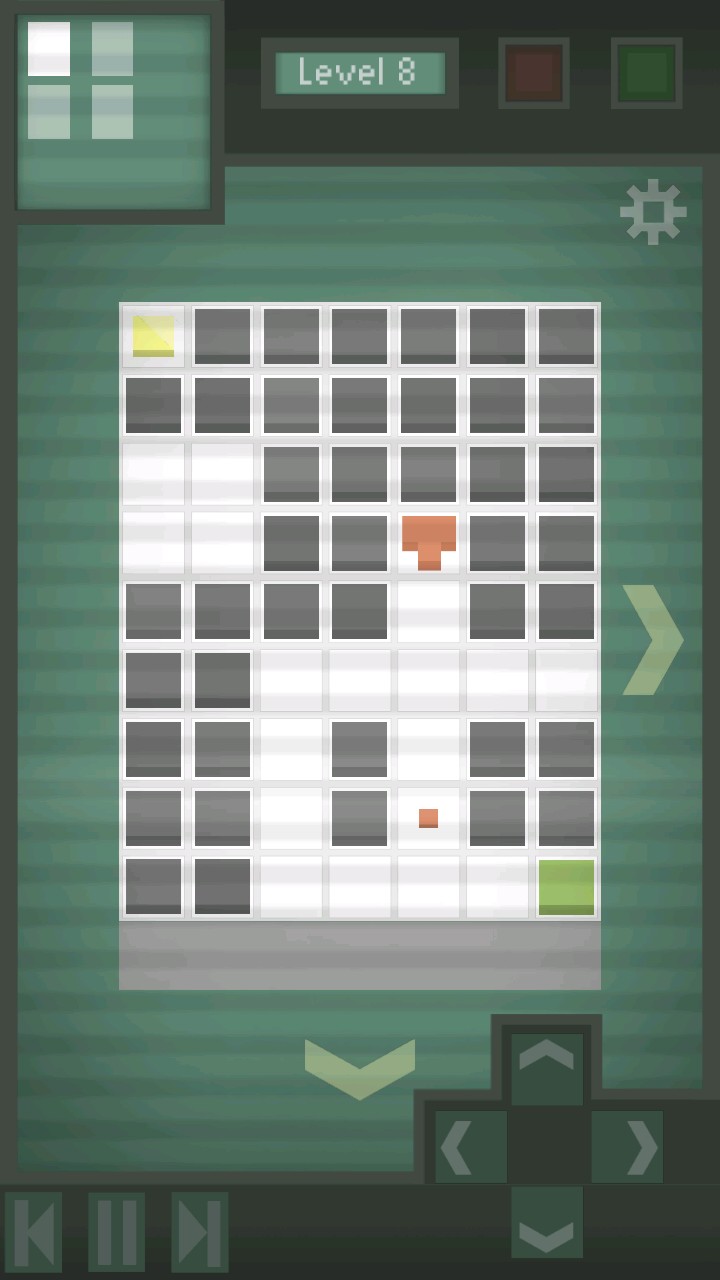Screen dimensions: 720x1280
Task: Open the settings gear
Action: pyautogui.click(x=653, y=211)
